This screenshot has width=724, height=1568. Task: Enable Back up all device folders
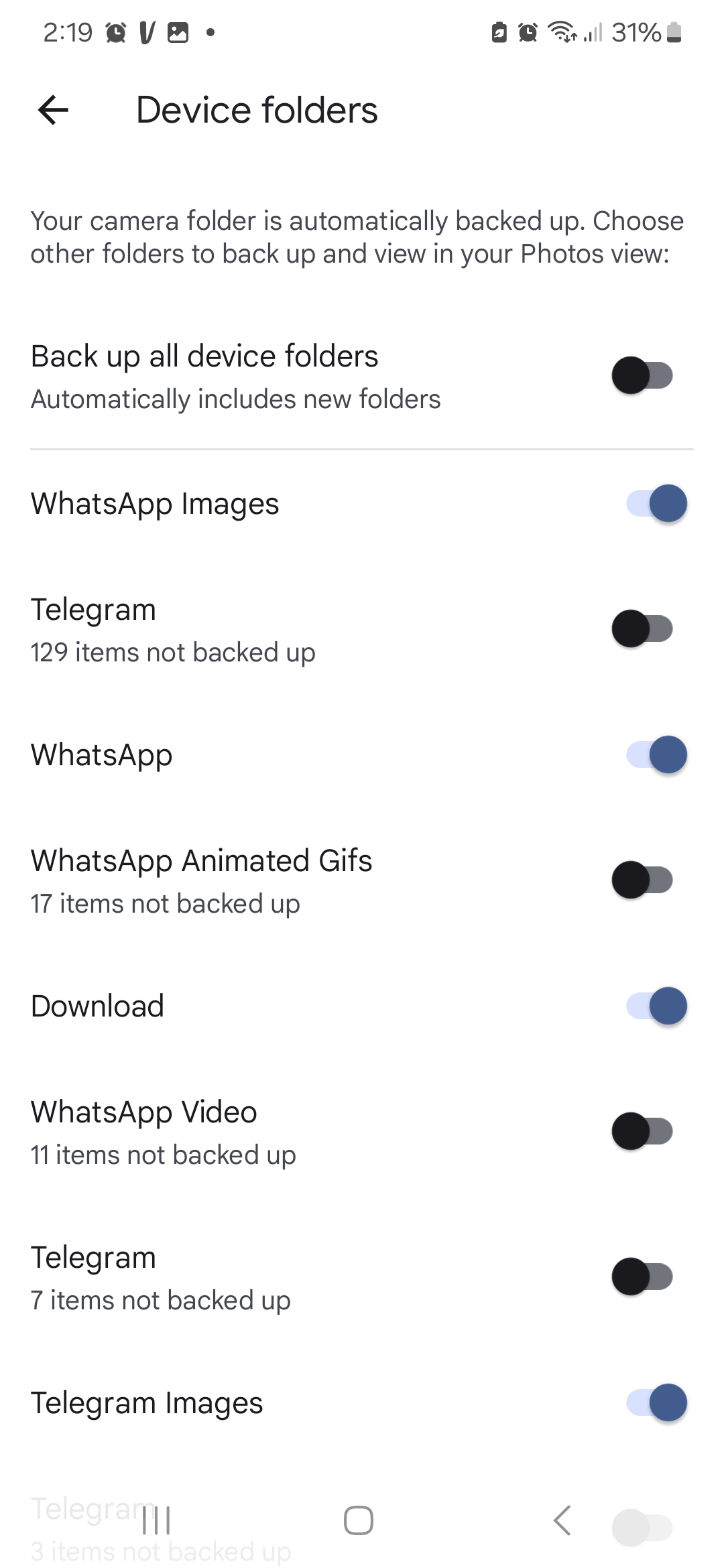click(642, 375)
